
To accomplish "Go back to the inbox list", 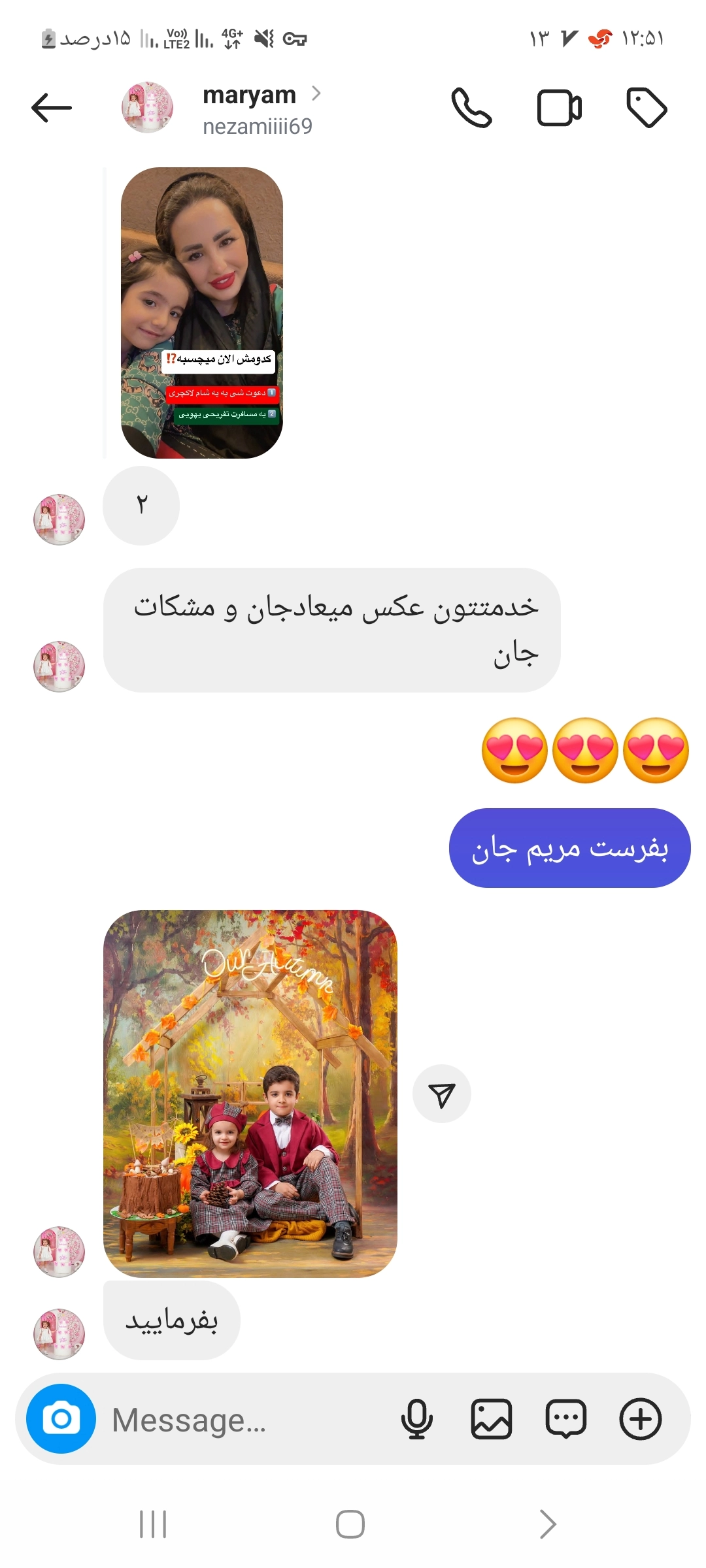I will click(x=51, y=108).
